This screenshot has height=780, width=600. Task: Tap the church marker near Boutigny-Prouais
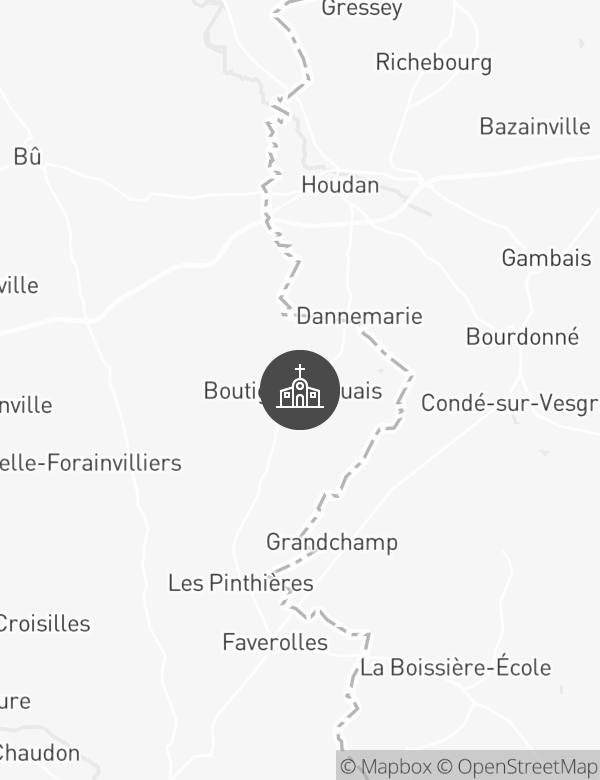pos(300,390)
